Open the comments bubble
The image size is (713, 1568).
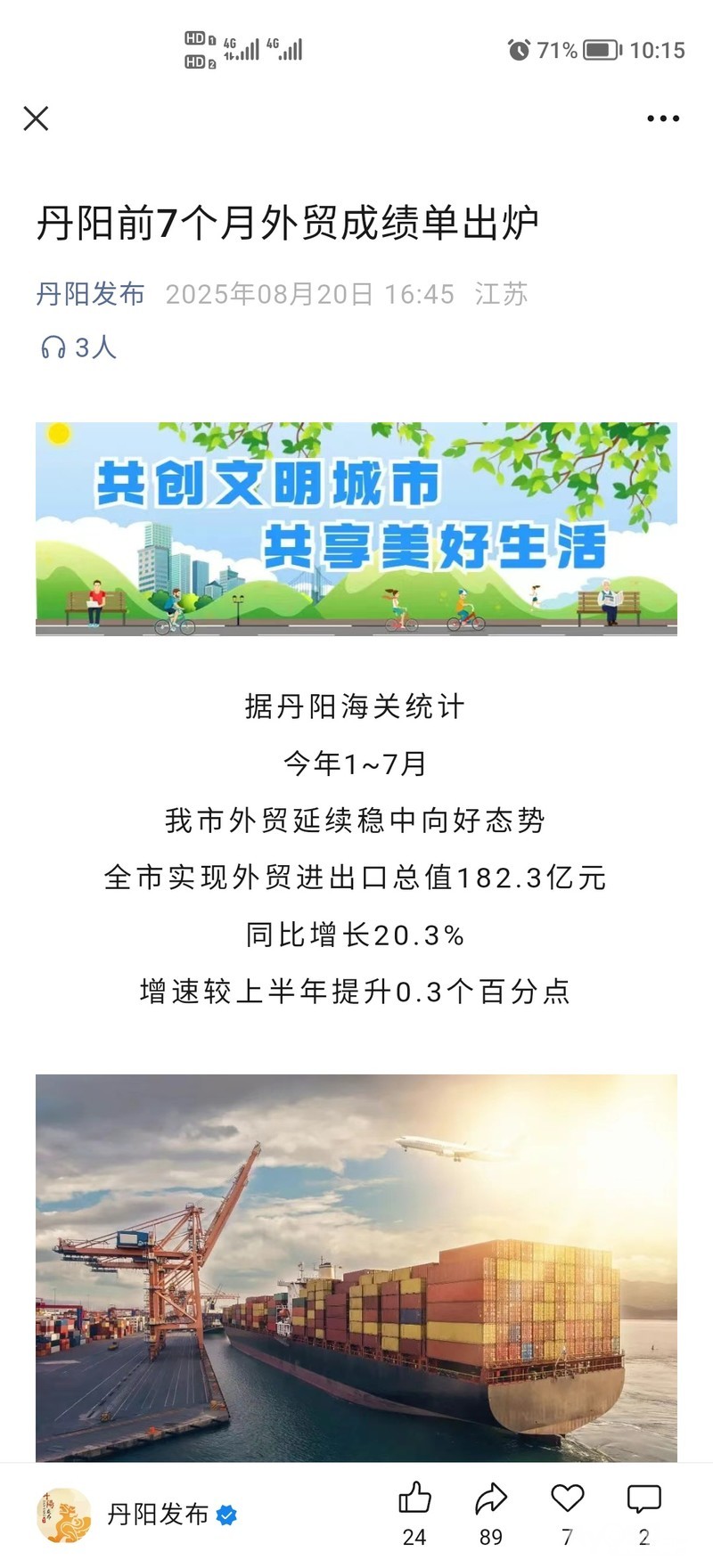(643, 1499)
